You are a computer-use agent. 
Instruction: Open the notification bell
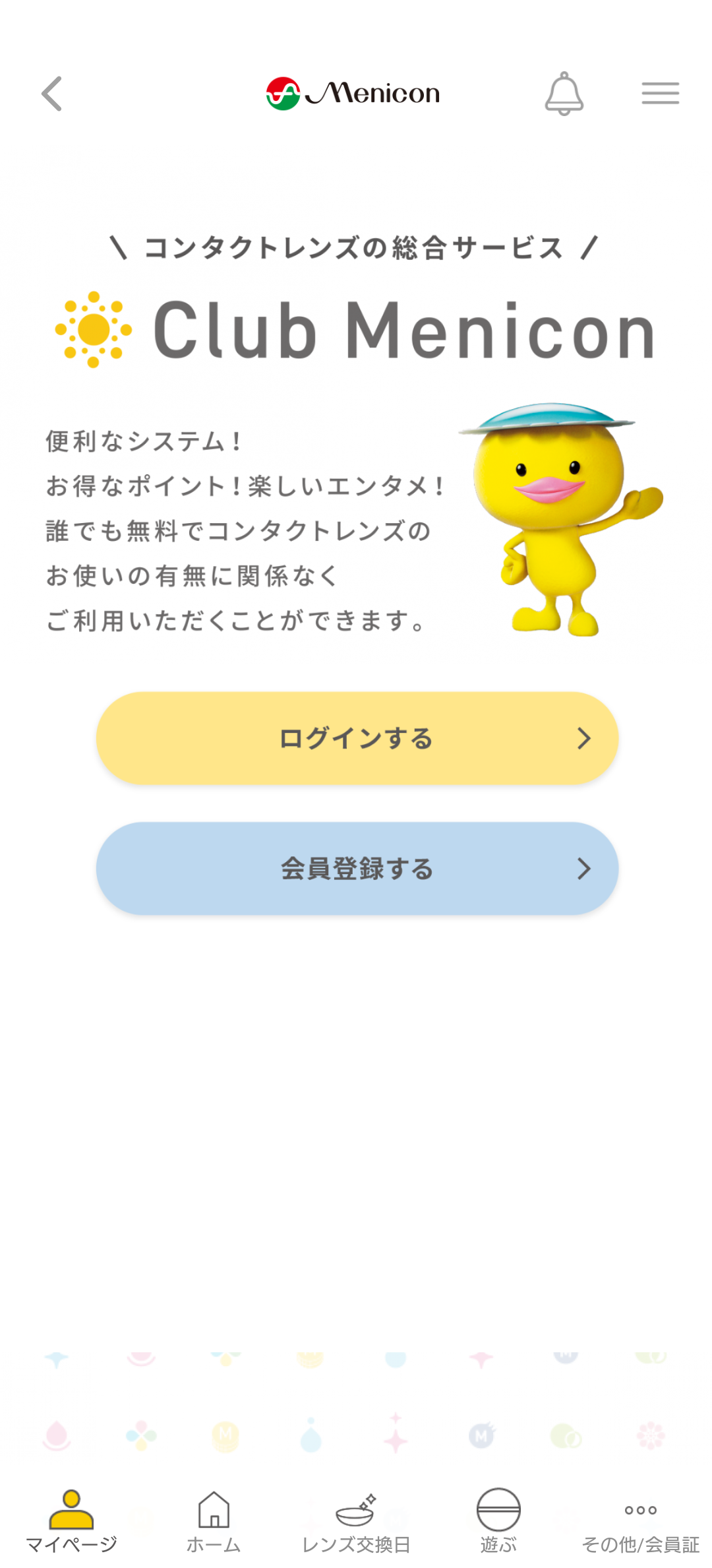click(x=566, y=92)
